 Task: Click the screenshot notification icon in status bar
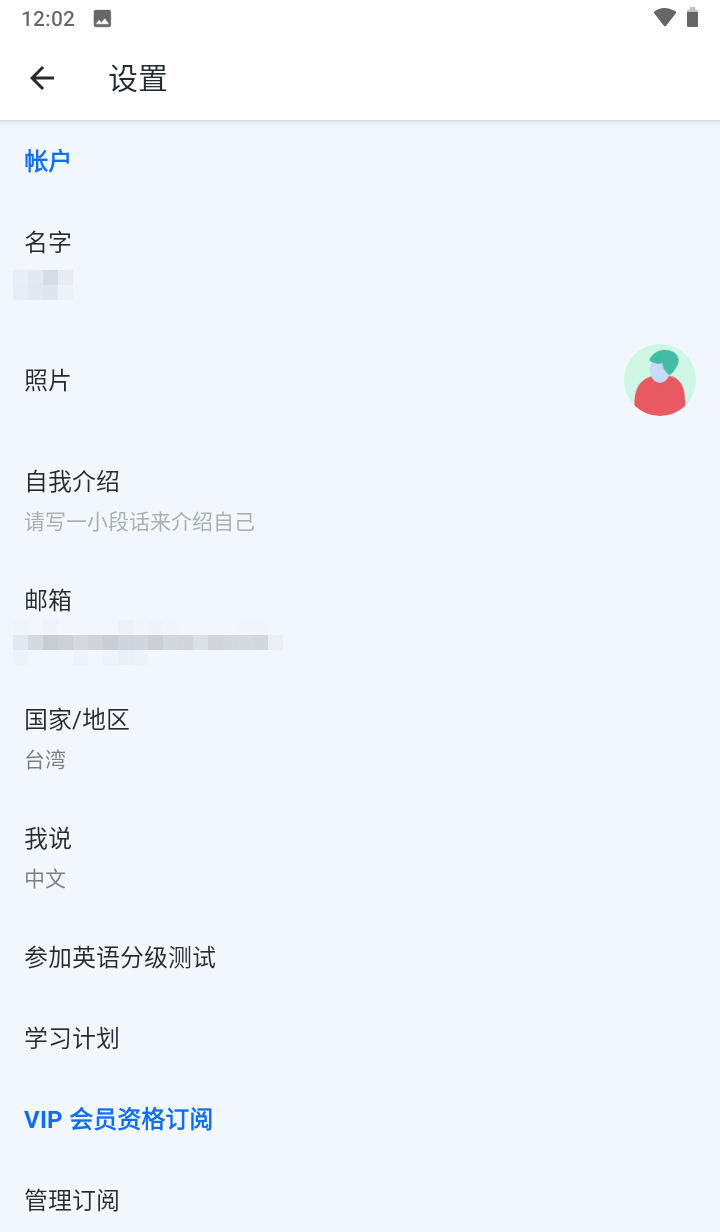click(101, 17)
